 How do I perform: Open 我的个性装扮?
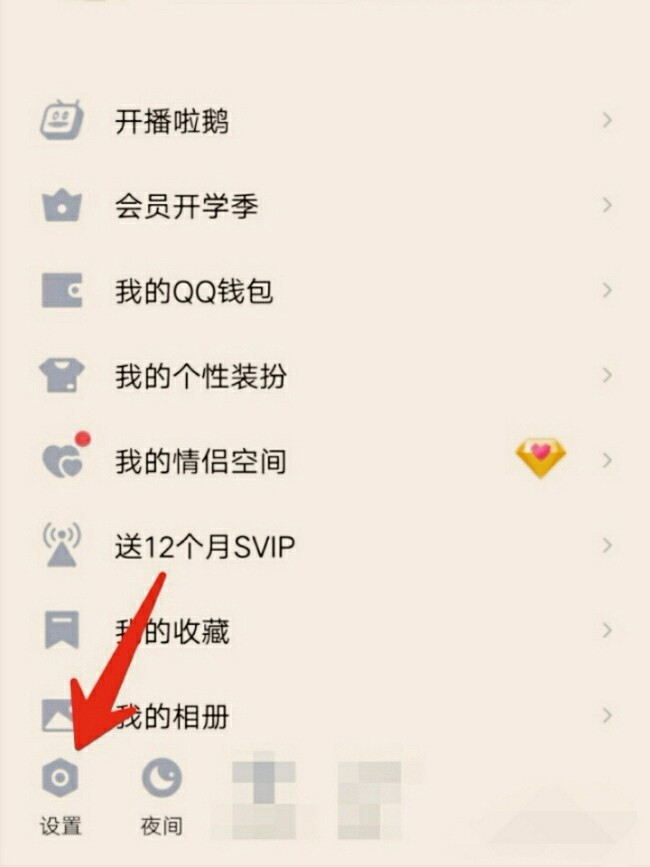[x=200, y=377]
